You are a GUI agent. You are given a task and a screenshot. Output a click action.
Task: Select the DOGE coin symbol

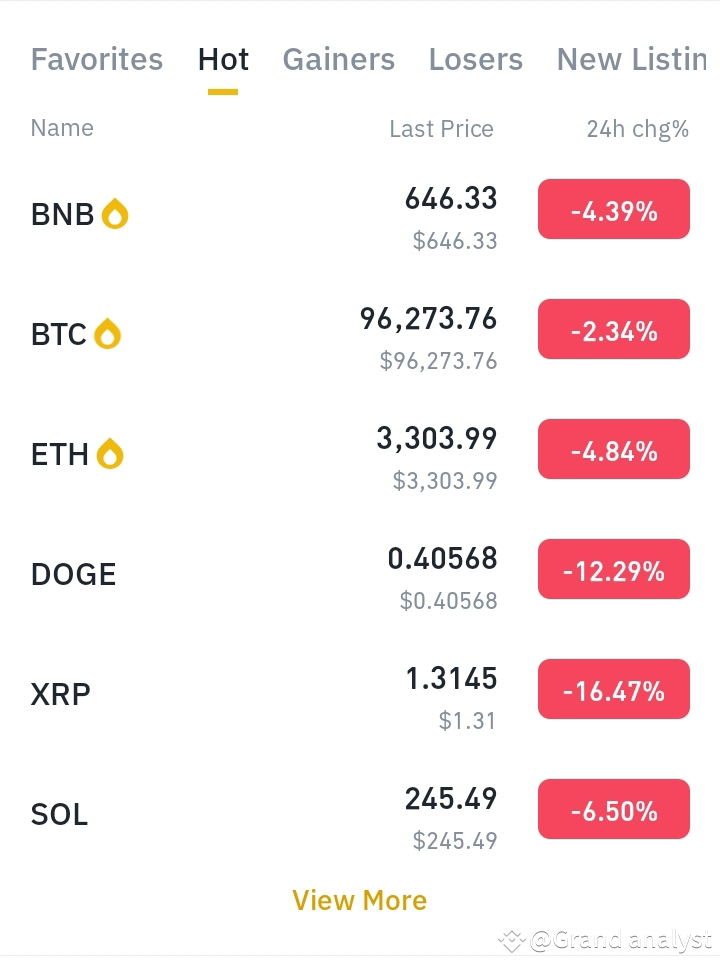[x=72, y=573]
